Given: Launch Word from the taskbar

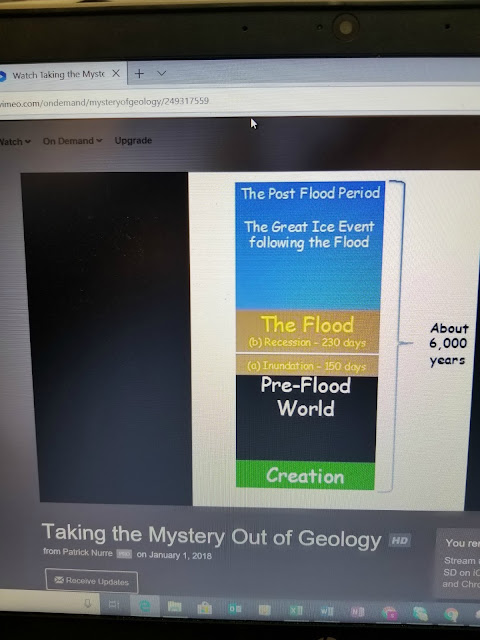Looking at the screenshot, I should click(327, 611).
